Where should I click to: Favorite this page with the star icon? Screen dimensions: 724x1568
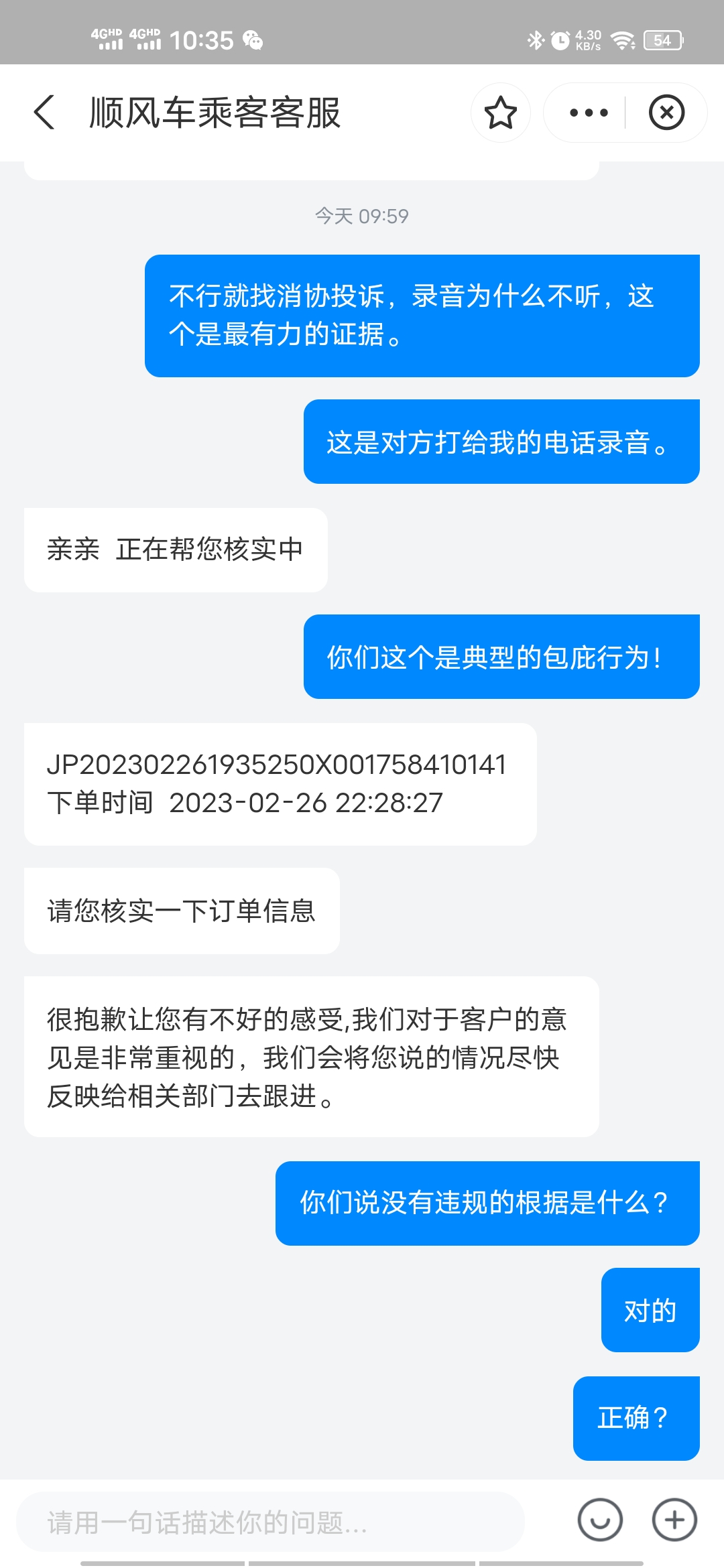(500, 113)
